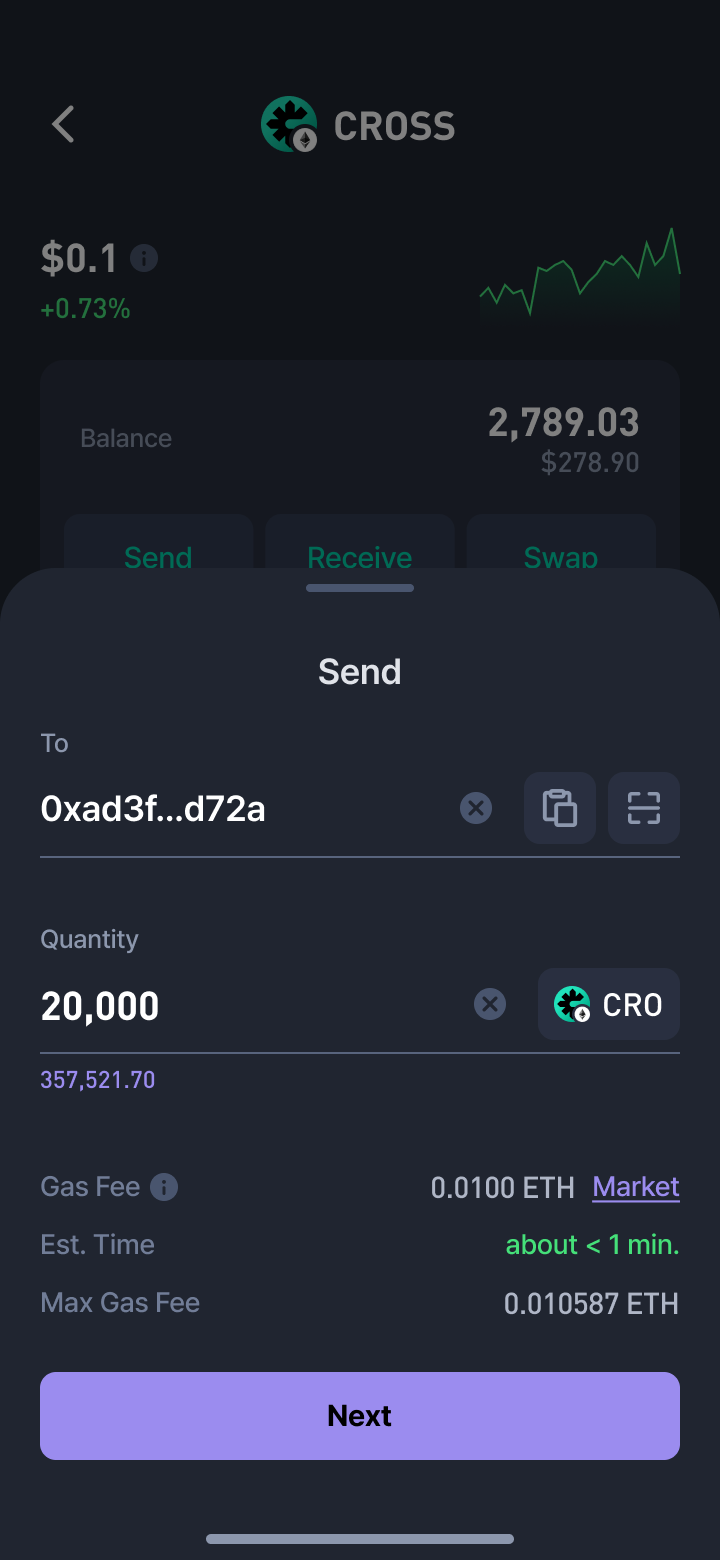Clear the recipient address field

(x=476, y=808)
